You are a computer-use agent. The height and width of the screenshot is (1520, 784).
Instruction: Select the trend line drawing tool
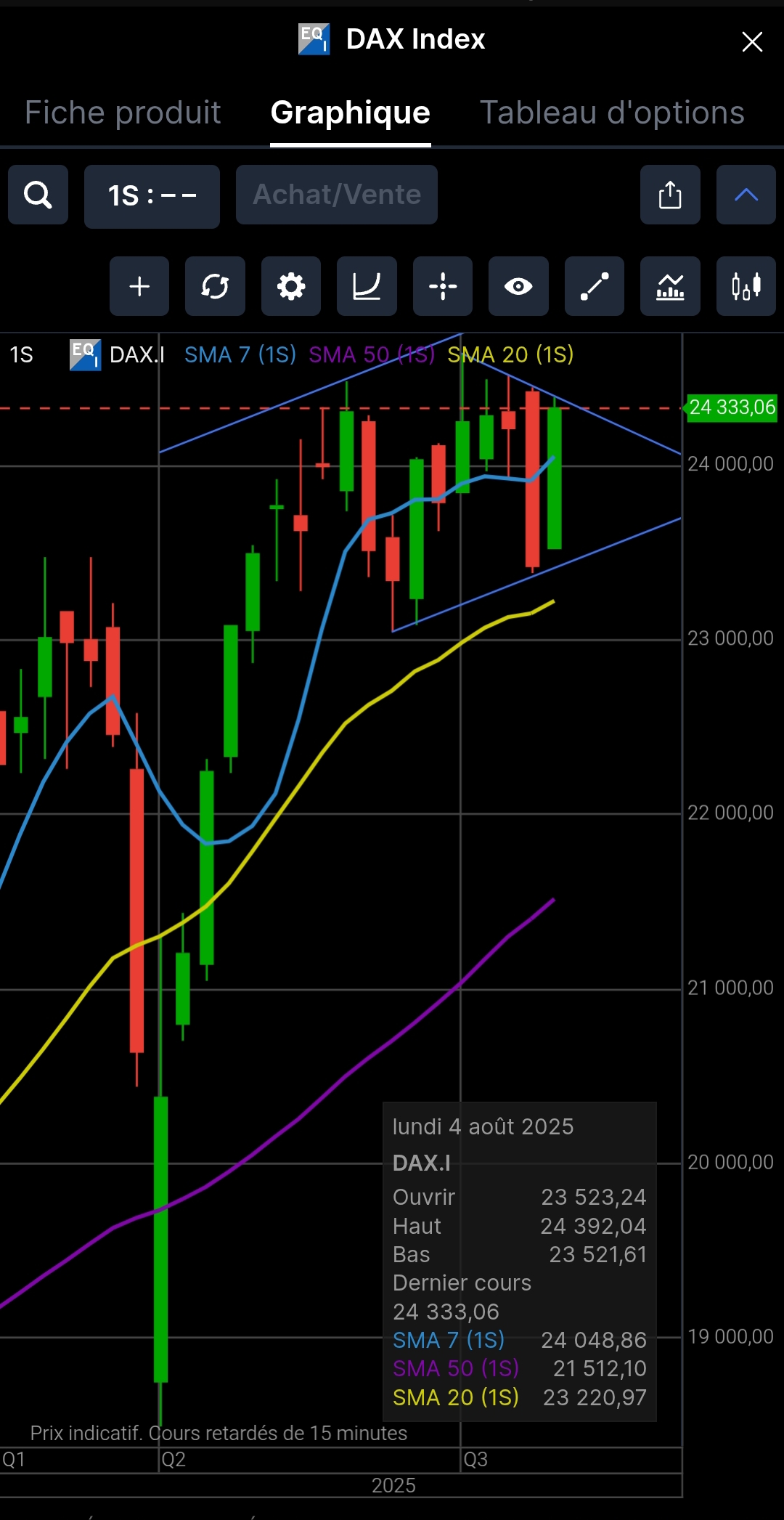tap(594, 286)
